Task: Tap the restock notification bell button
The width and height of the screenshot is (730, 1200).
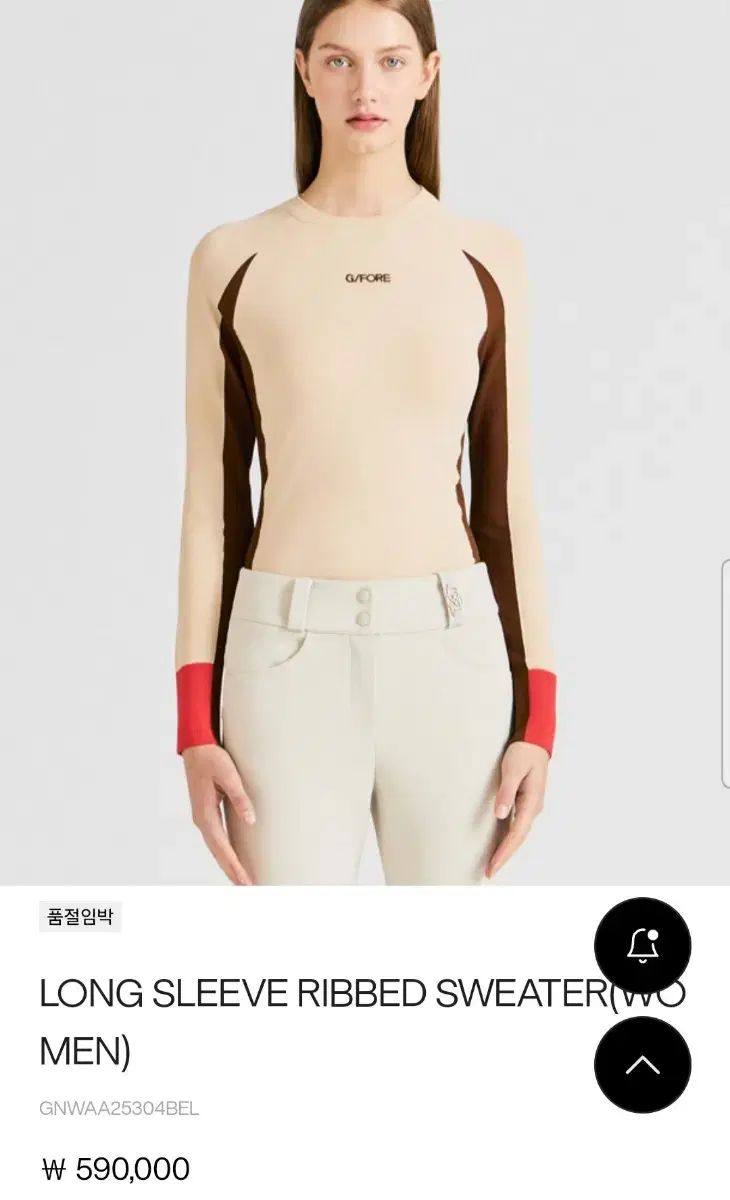Action: click(x=642, y=945)
